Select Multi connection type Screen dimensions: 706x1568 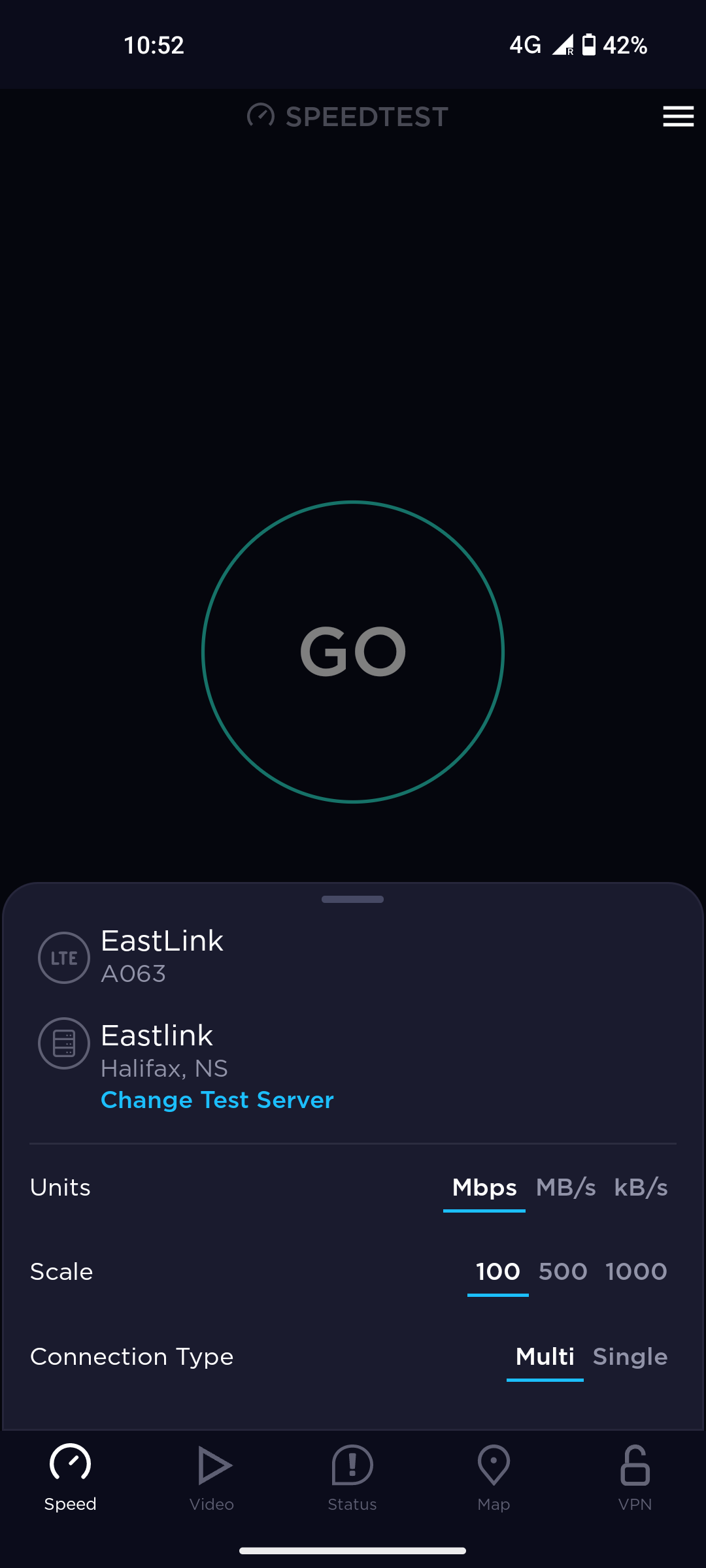[x=545, y=1357]
